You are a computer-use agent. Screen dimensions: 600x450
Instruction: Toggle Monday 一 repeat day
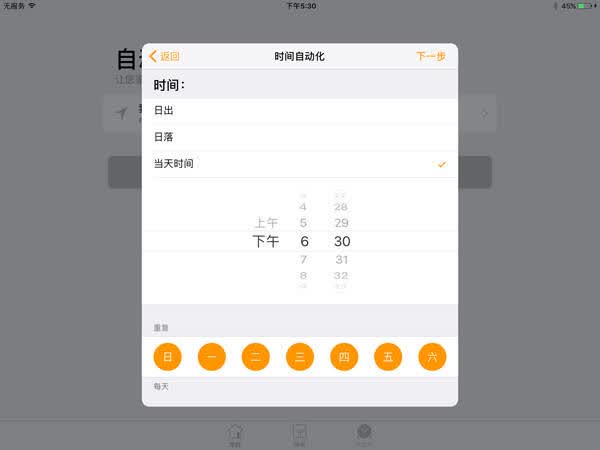click(212, 357)
